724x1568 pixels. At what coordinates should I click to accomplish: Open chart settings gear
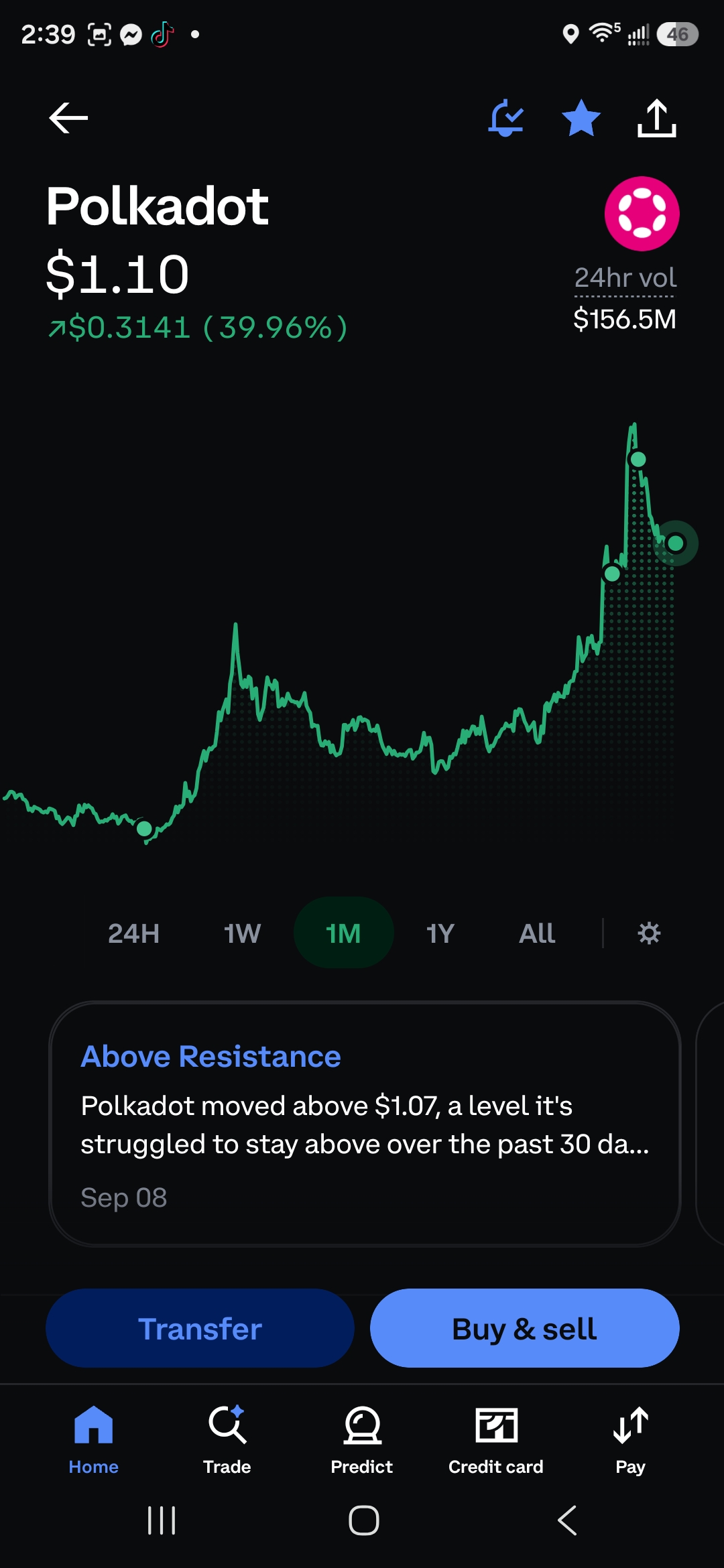point(649,933)
